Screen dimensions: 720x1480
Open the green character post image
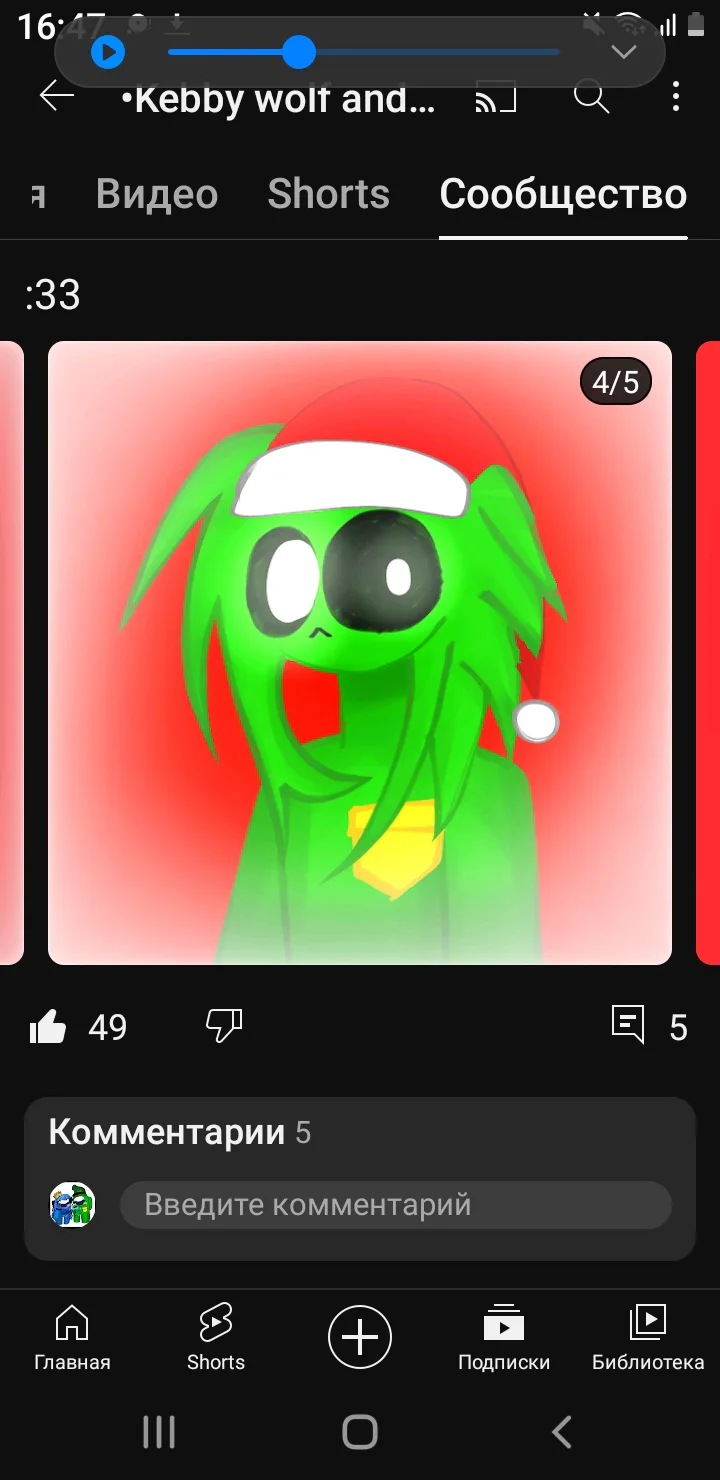click(360, 652)
